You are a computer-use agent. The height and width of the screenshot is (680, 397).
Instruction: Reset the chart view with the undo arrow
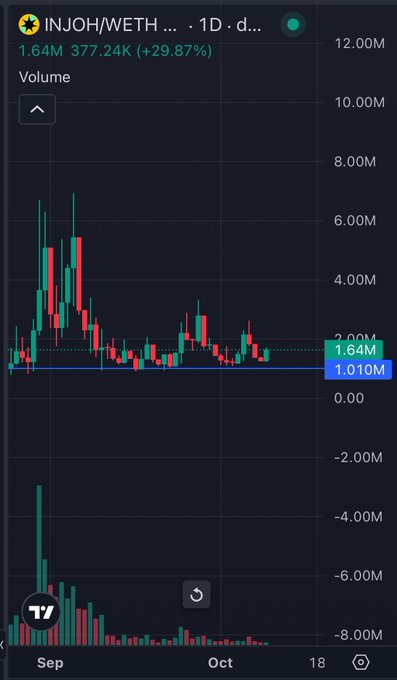point(197,595)
